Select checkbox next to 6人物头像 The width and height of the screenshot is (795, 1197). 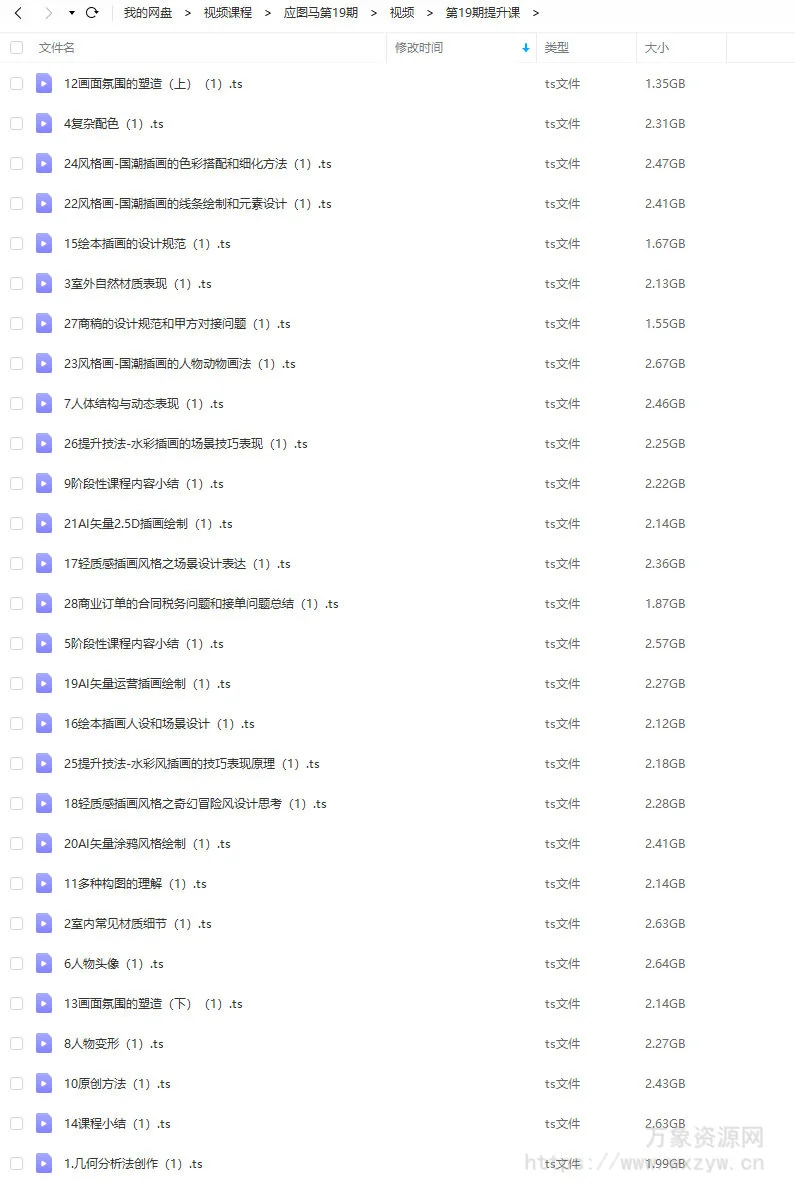16,964
